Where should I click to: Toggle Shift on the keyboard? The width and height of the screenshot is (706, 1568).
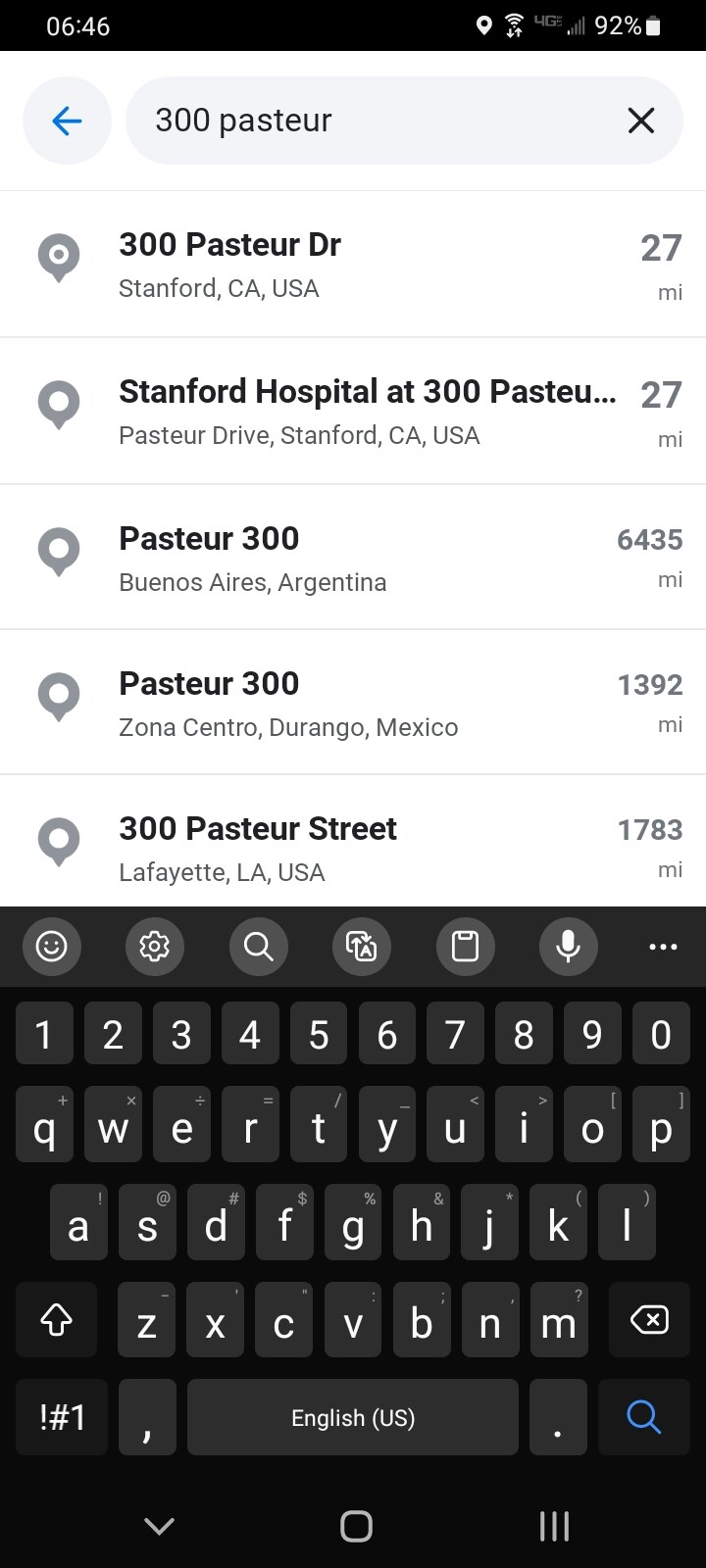[56, 1319]
